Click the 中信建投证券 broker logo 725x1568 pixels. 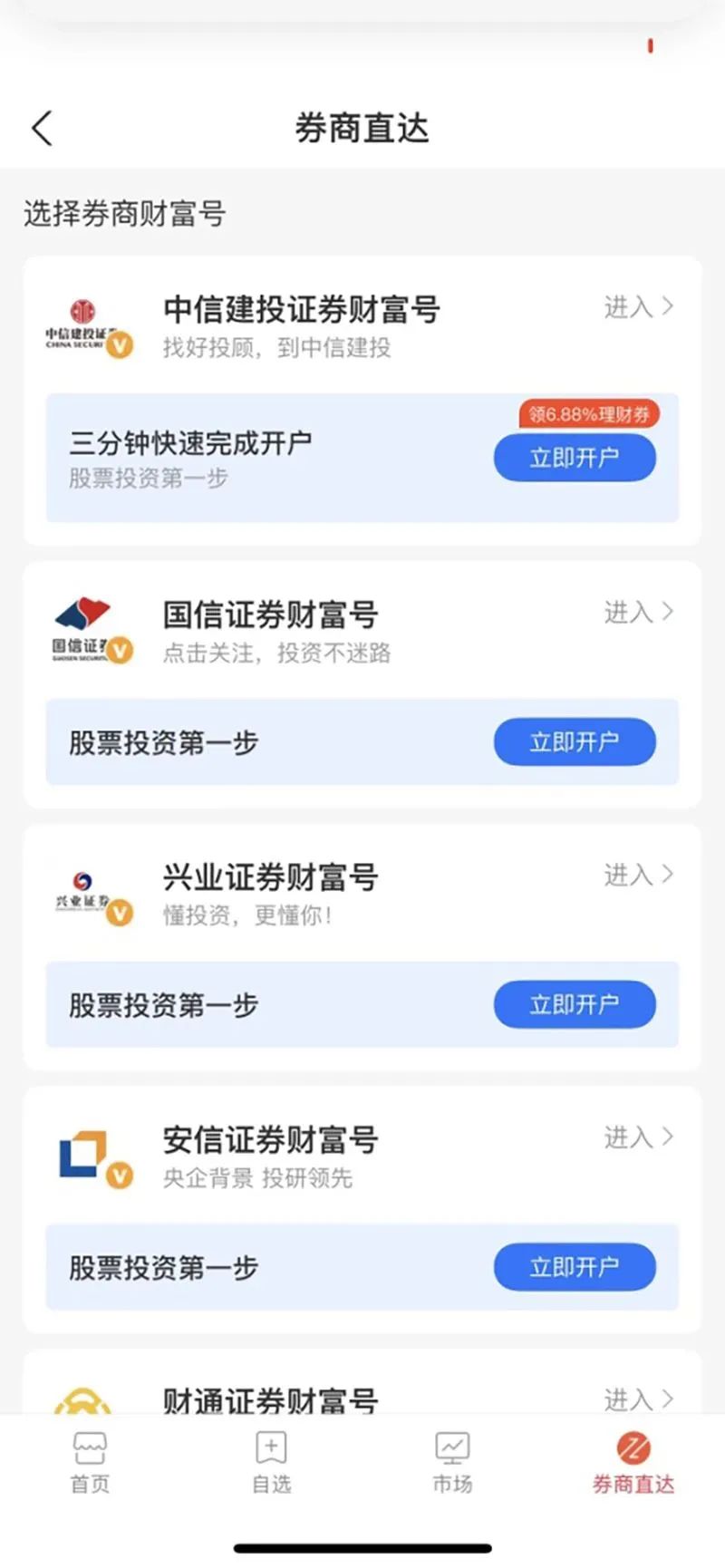[86, 322]
